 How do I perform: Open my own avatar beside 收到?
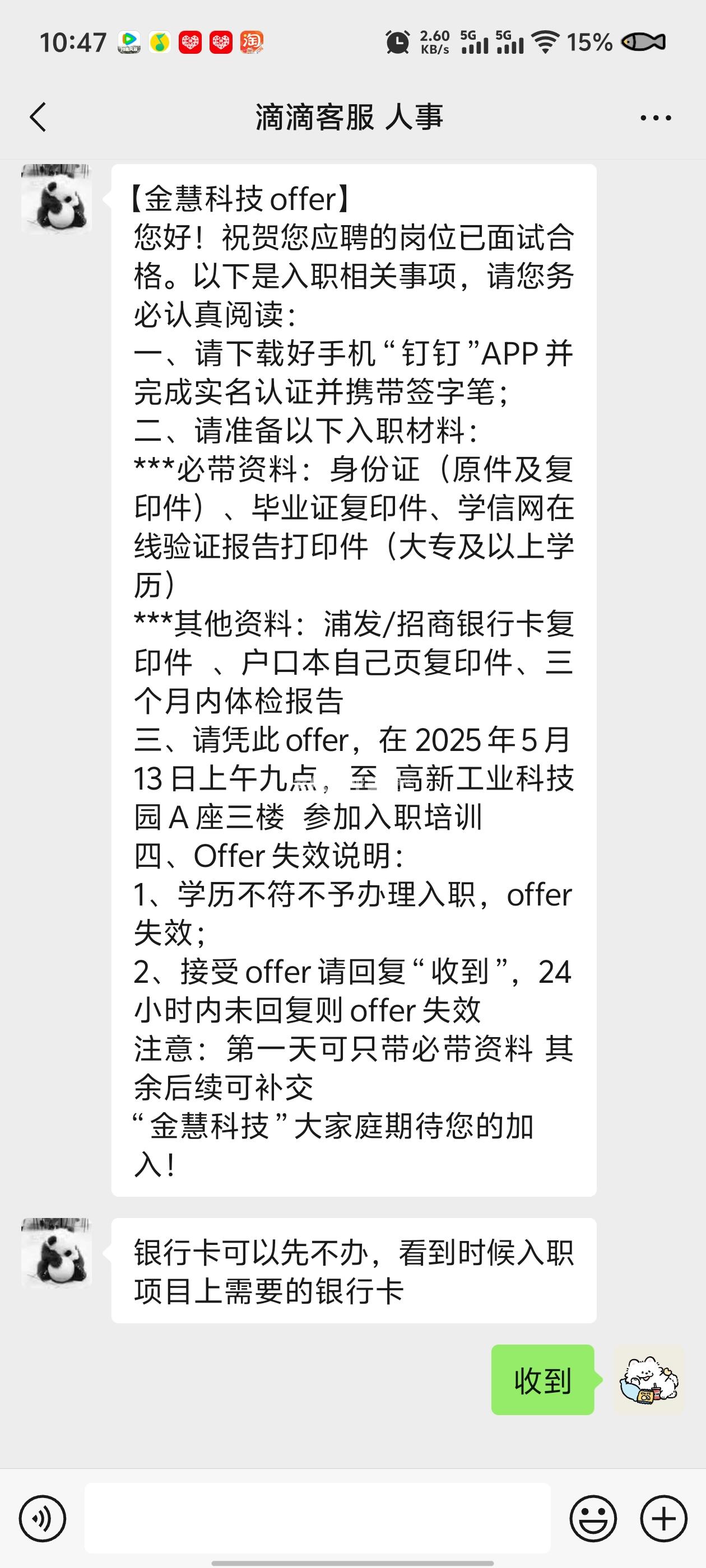pyautogui.click(x=649, y=1379)
